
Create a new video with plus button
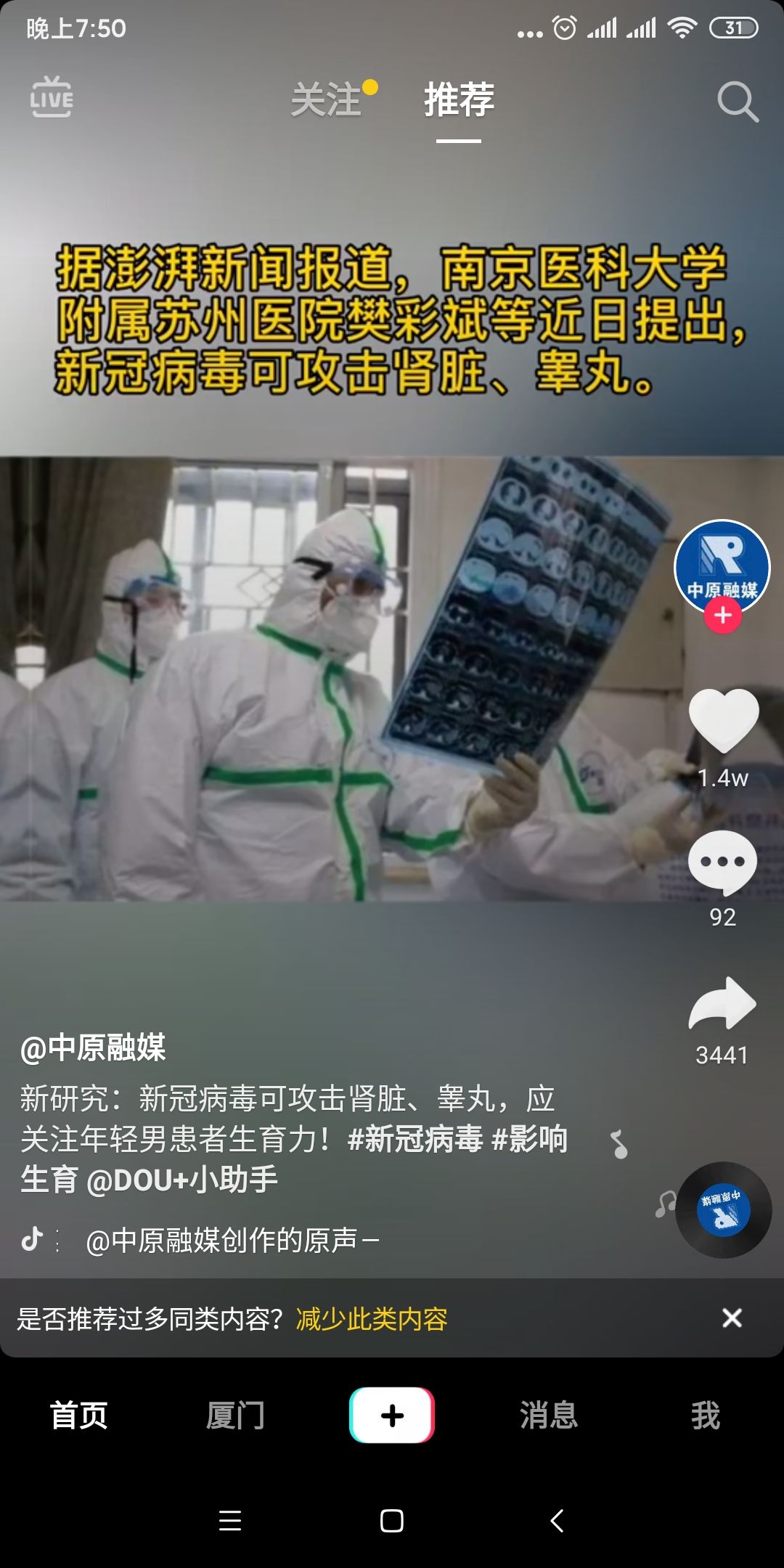coord(392,1416)
